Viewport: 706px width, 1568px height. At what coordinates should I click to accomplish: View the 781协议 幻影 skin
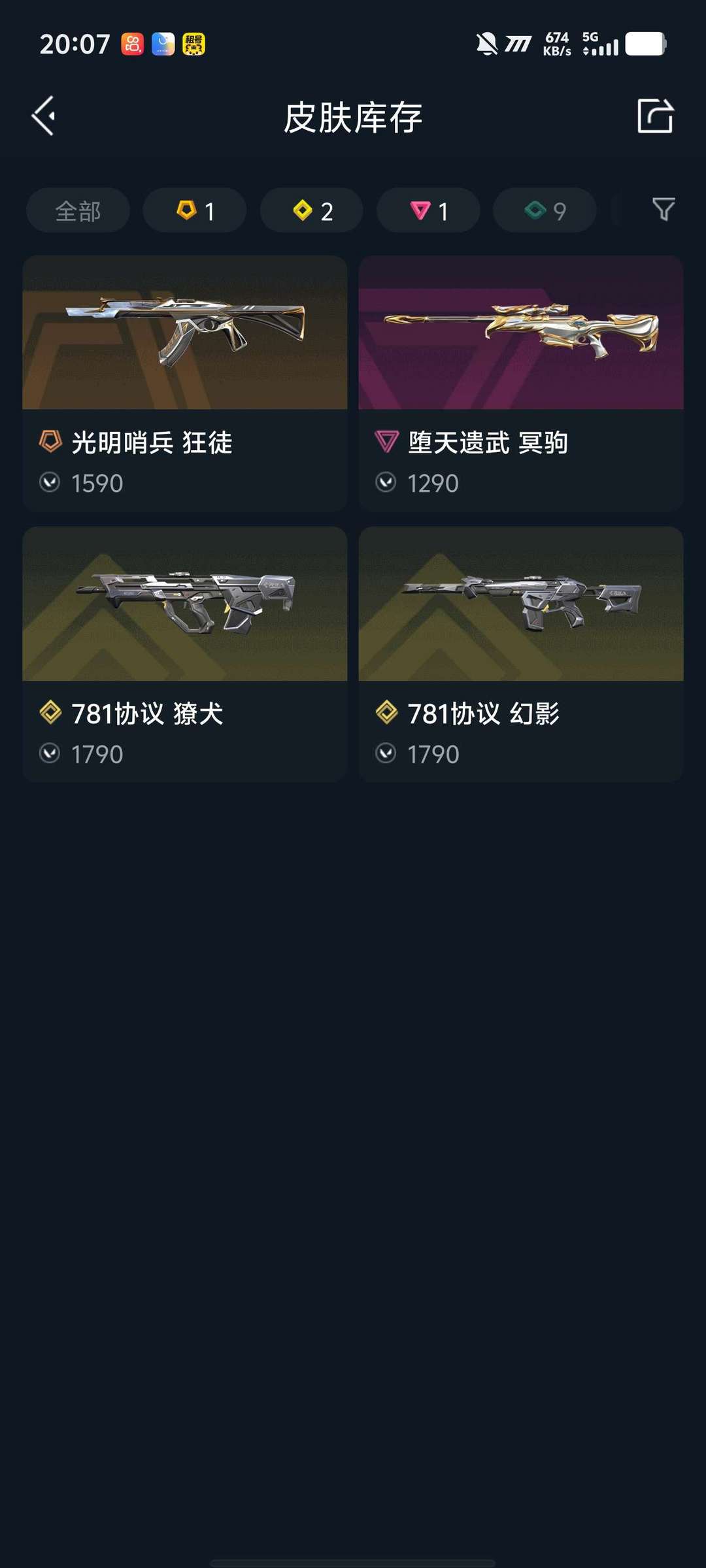pyautogui.click(x=521, y=654)
